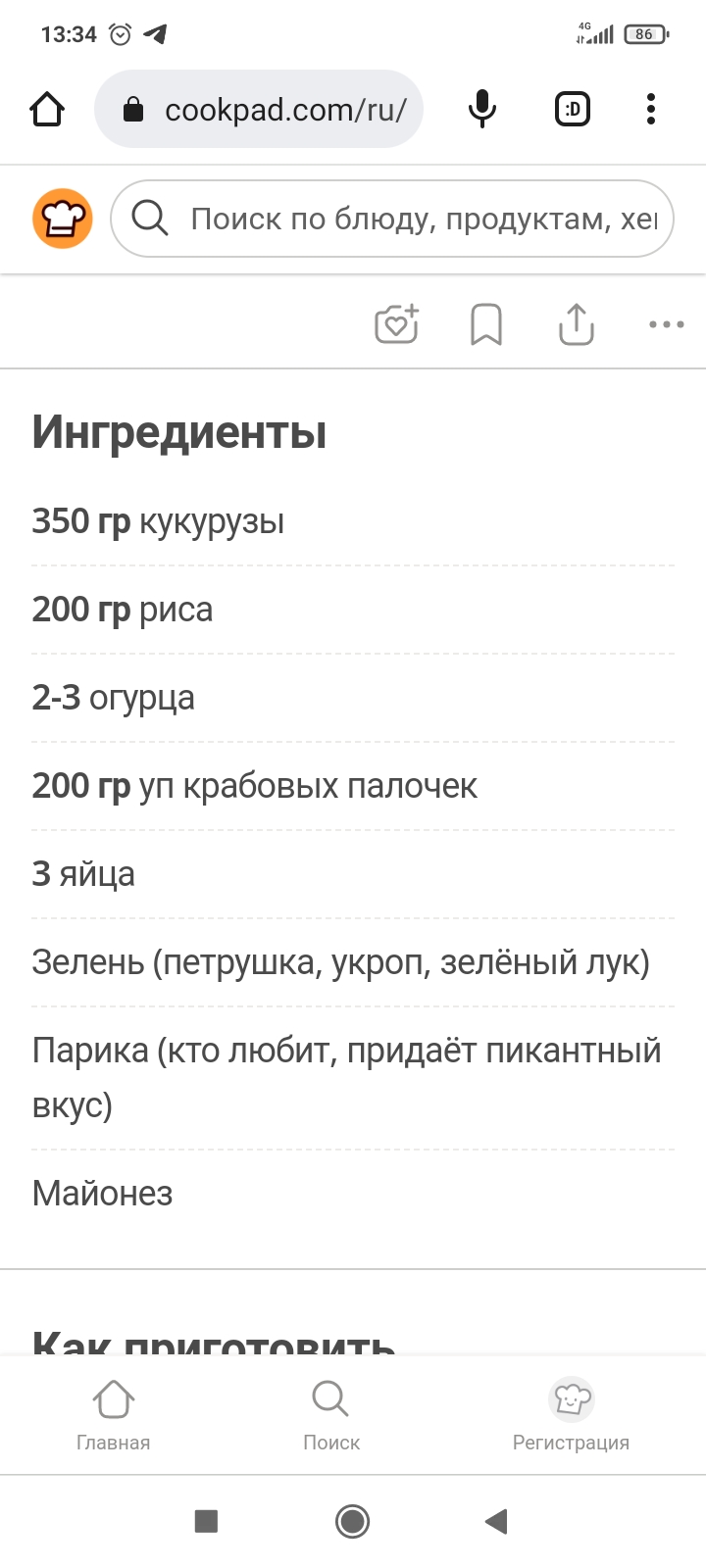The width and height of the screenshot is (706, 1568).
Task: Start voice search with the microphone
Action: tap(481, 110)
